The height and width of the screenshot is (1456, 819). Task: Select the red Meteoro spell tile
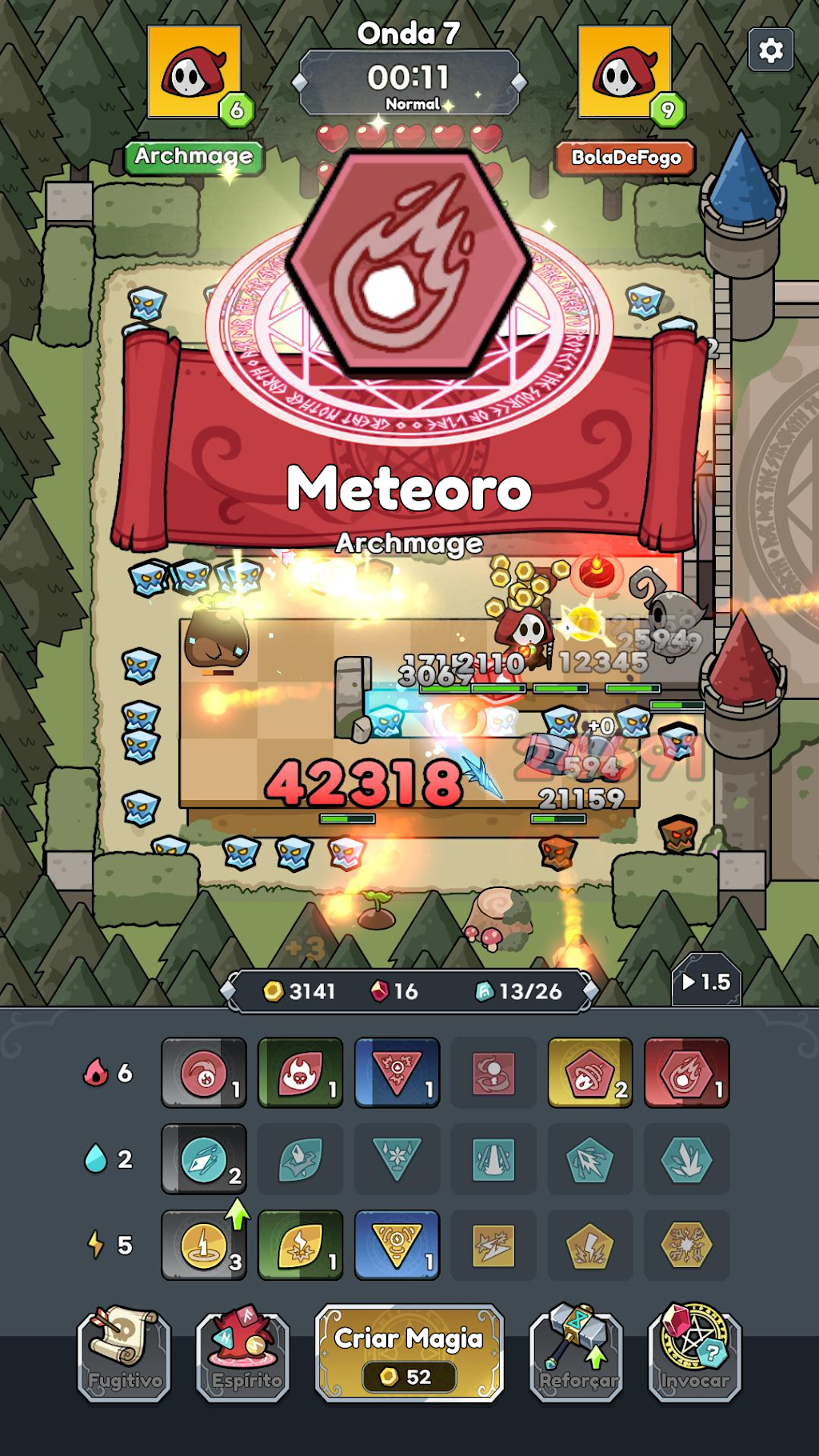[687, 1073]
